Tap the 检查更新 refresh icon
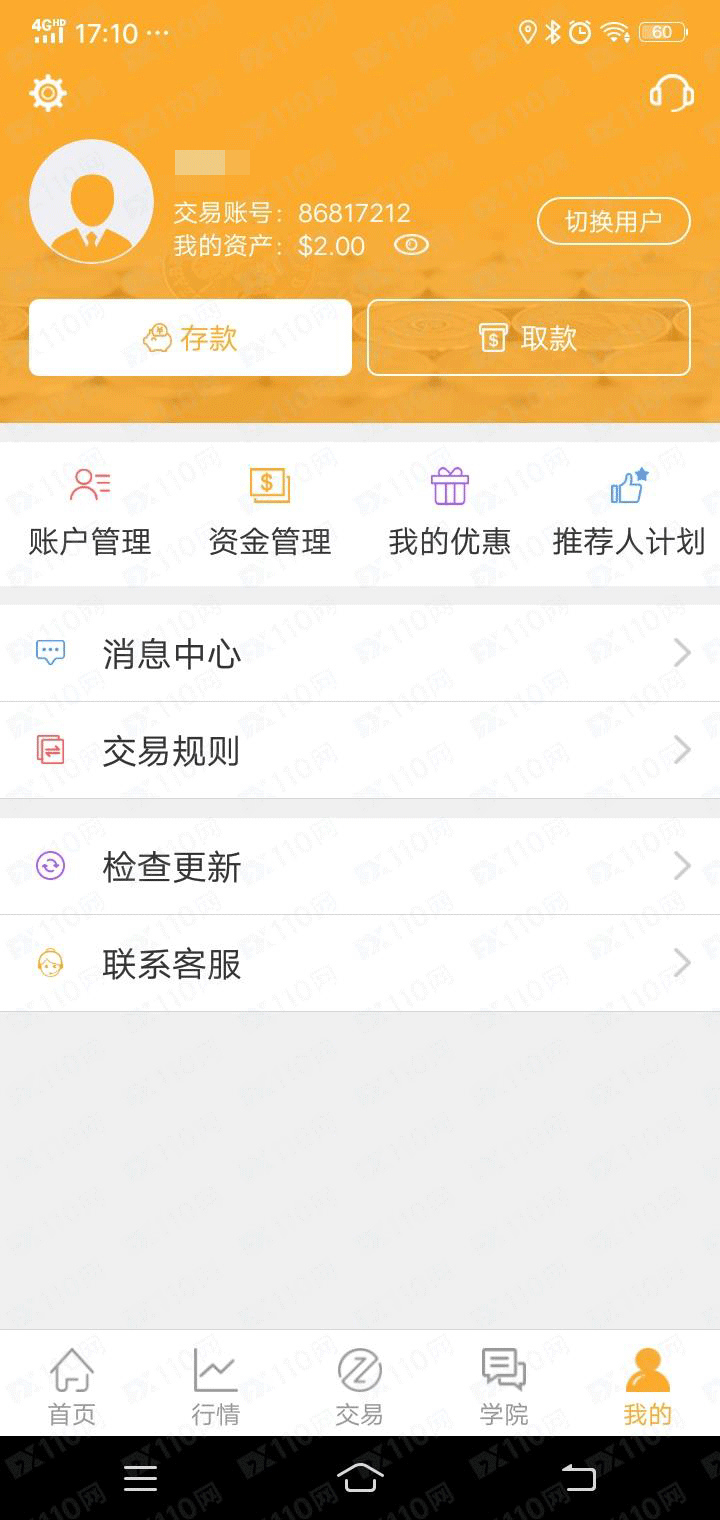720x1520 pixels. pyautogui.click(x=48, y=866)
